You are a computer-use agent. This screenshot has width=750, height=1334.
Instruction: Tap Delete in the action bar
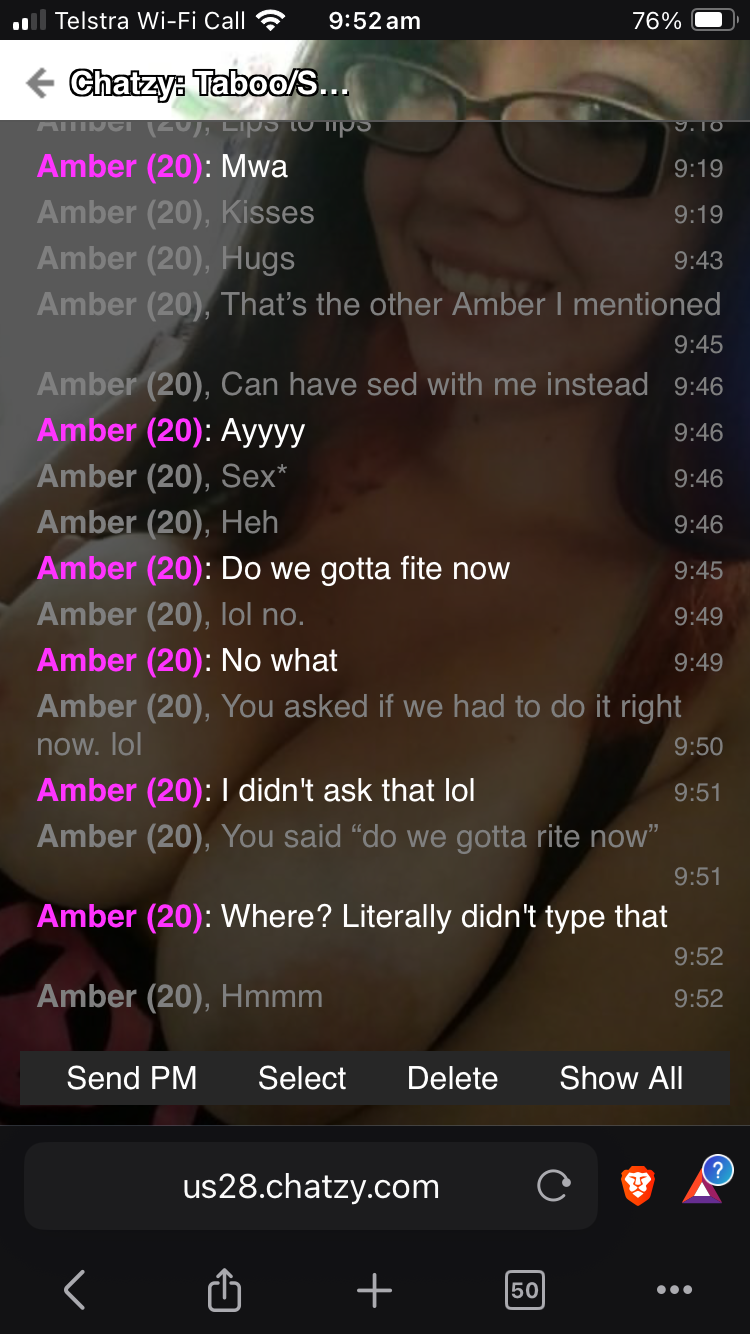[x=452, y=1078]
